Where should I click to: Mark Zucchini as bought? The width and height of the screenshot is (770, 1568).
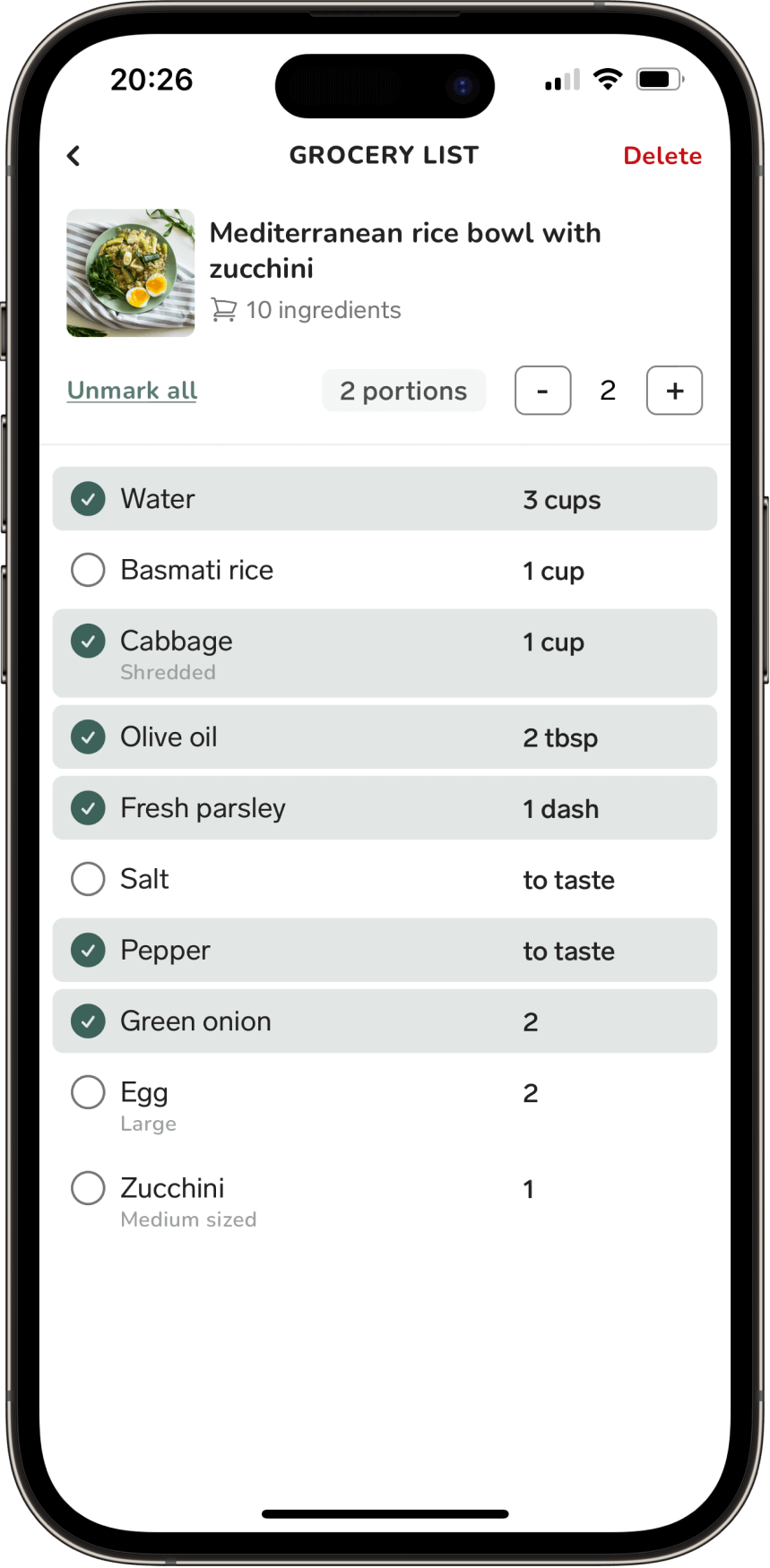(88, 1188)
